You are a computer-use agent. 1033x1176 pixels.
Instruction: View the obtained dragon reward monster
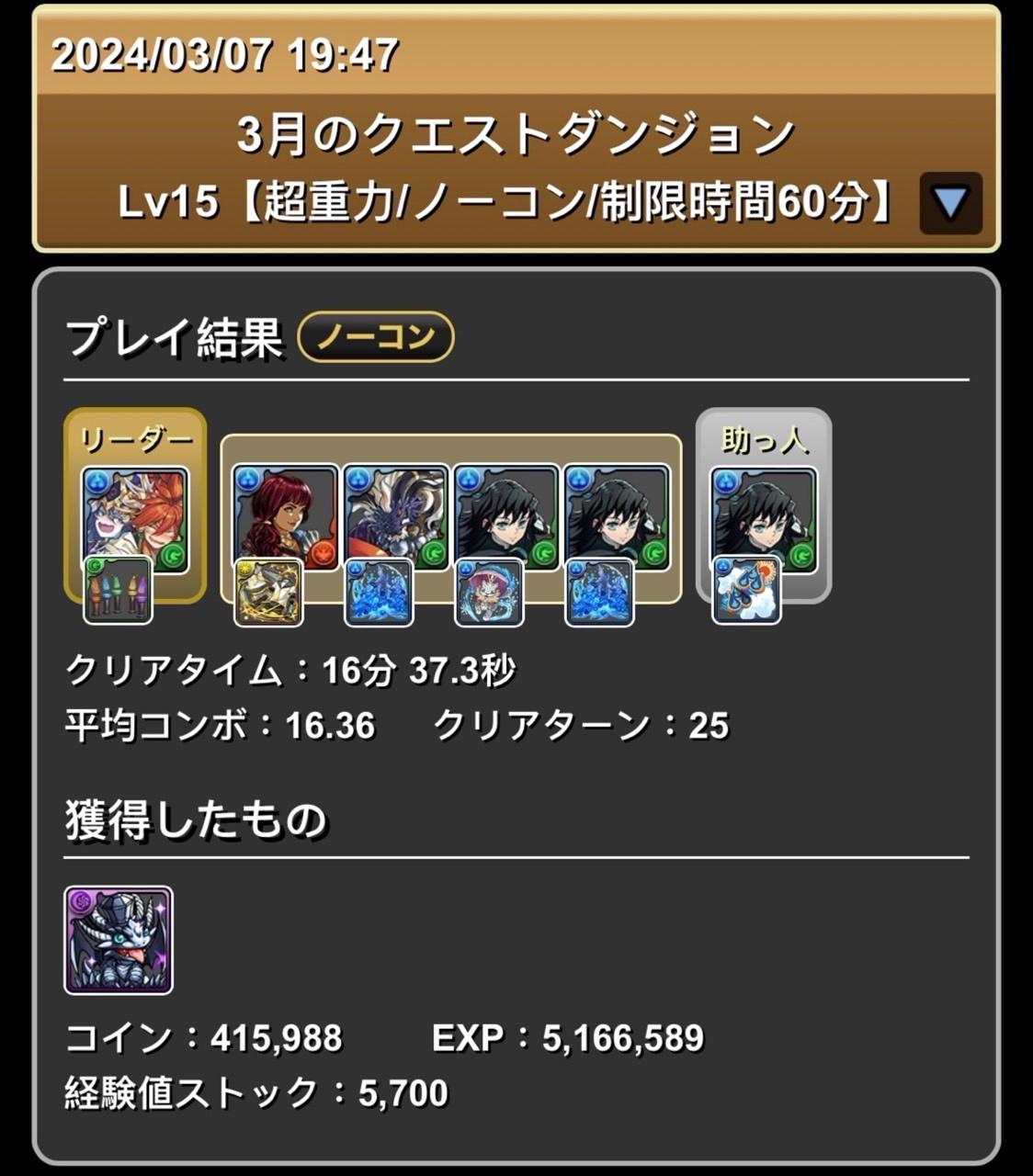(119, 940)
